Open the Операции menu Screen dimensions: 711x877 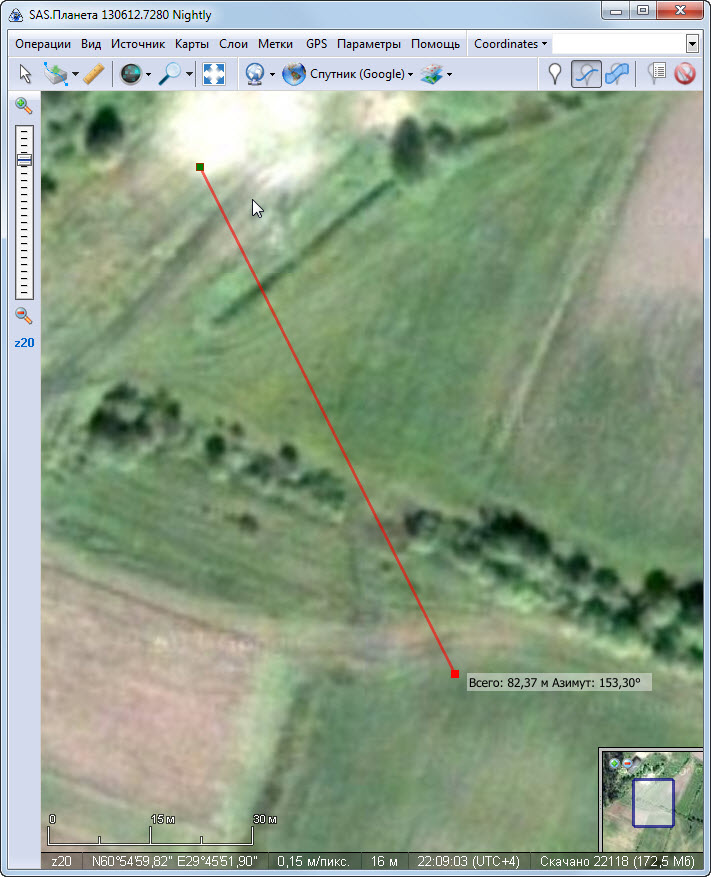coord(42,44)
